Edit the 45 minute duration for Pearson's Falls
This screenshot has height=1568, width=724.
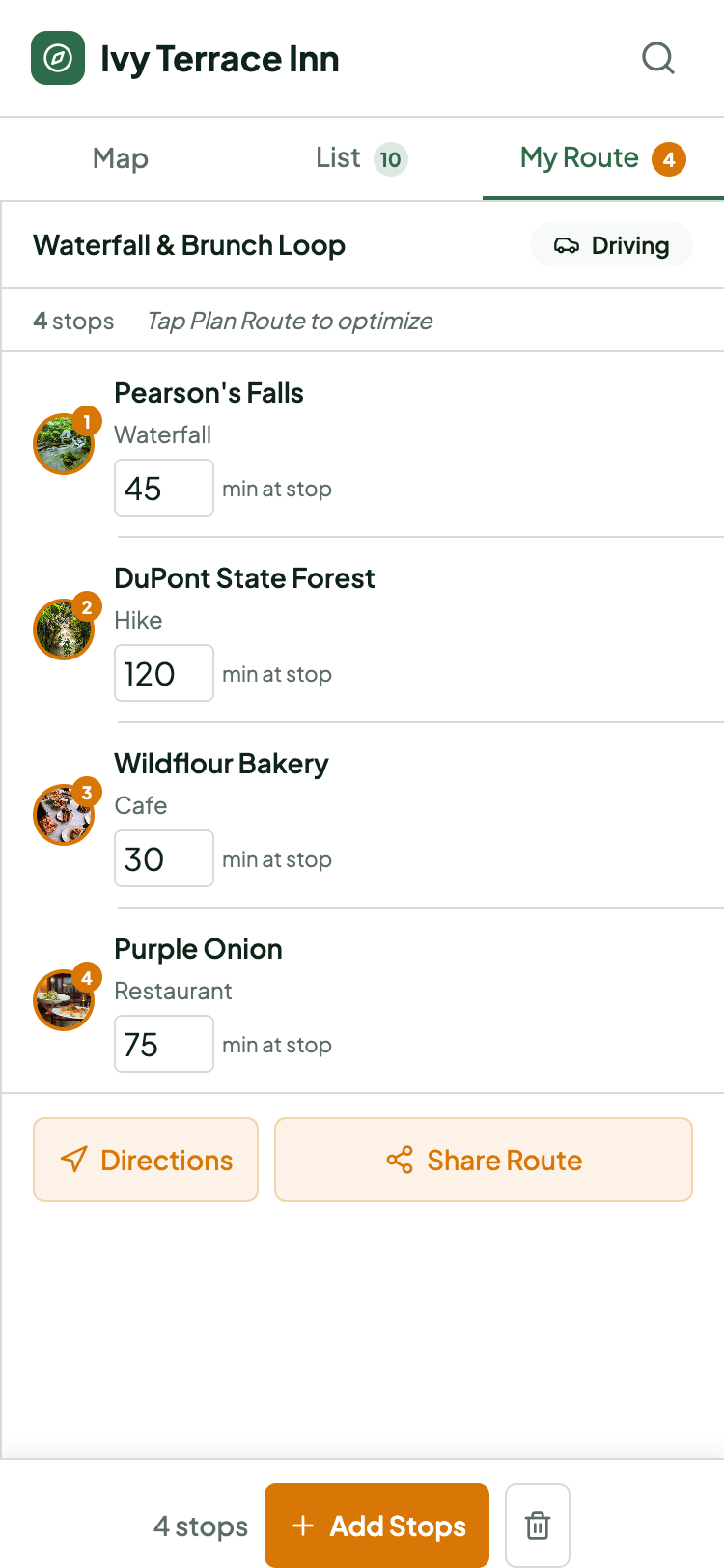tap(164, 488)
